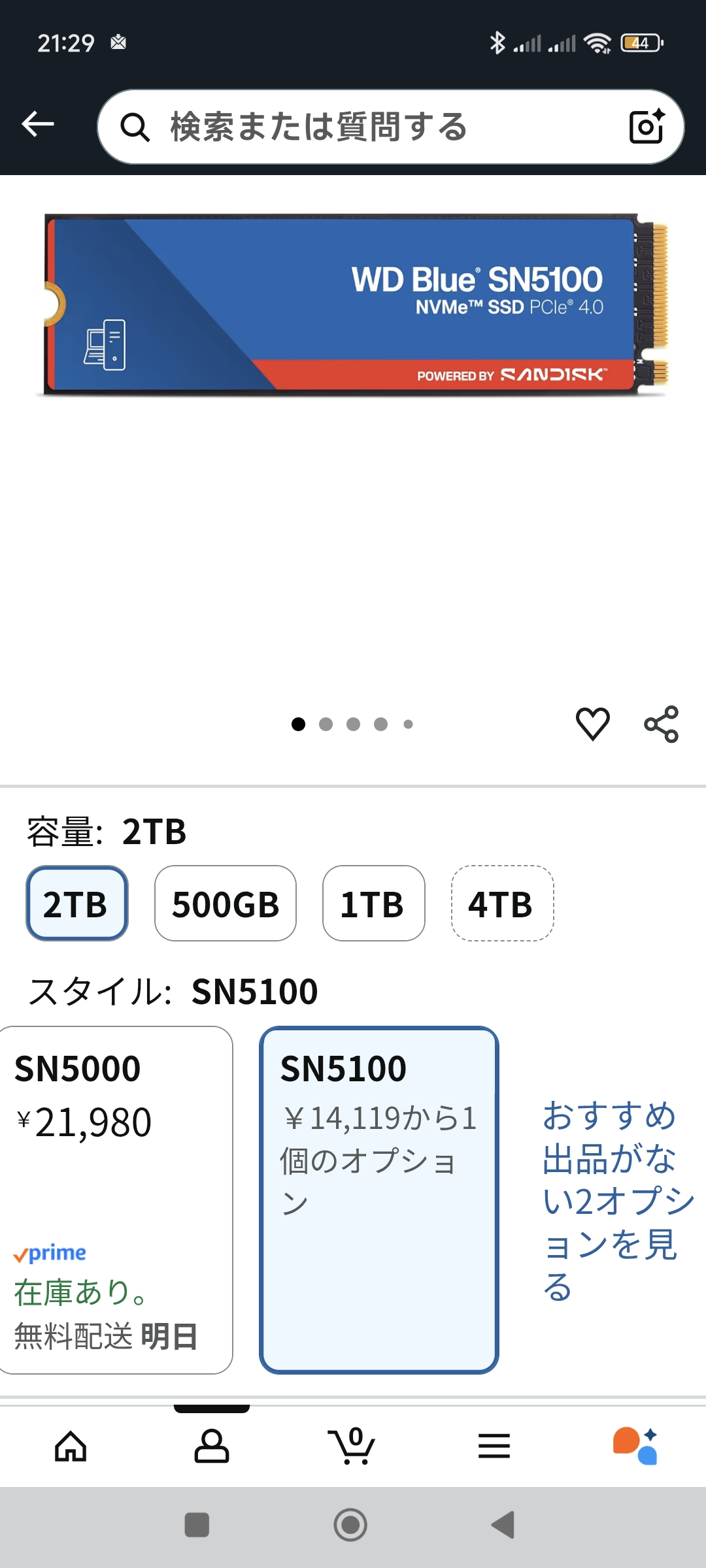The height and width of the screenshot is (1568, 706).
Task: Share this product page
Action: coord(661,724)
